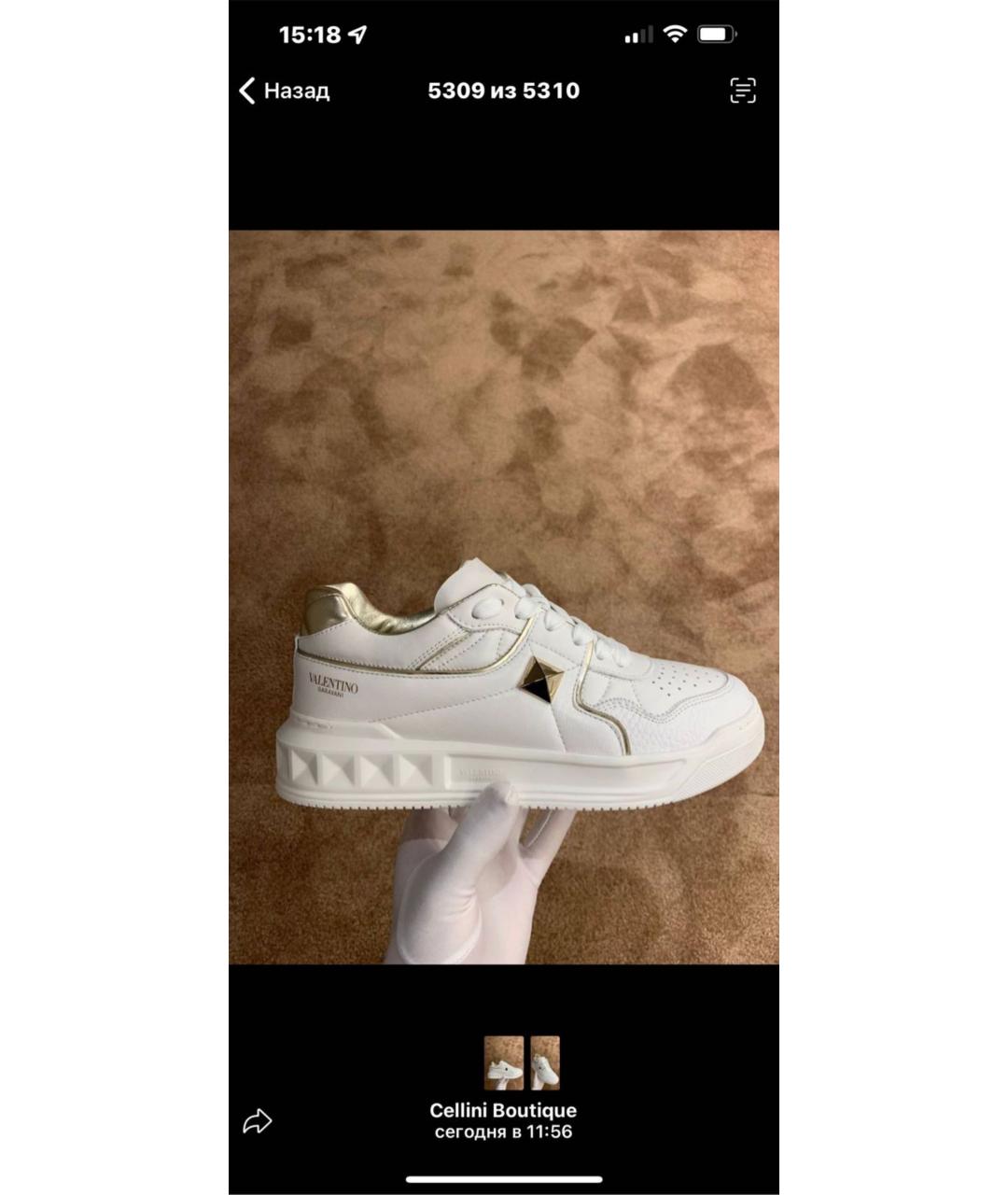Go back using the Назад button
1008x1195 pixels.
coord(284,91)
